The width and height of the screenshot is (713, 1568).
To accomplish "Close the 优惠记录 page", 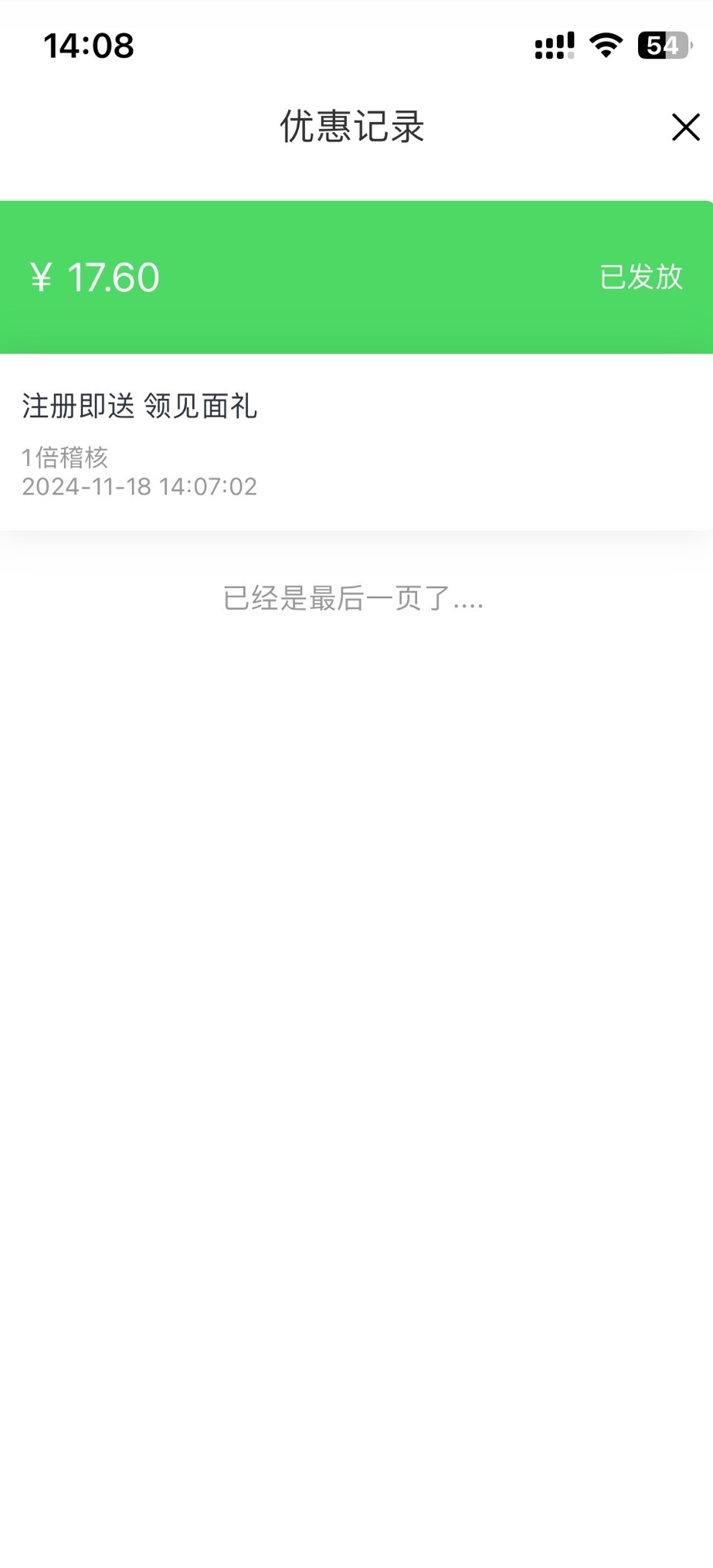I will coord(685,128).
